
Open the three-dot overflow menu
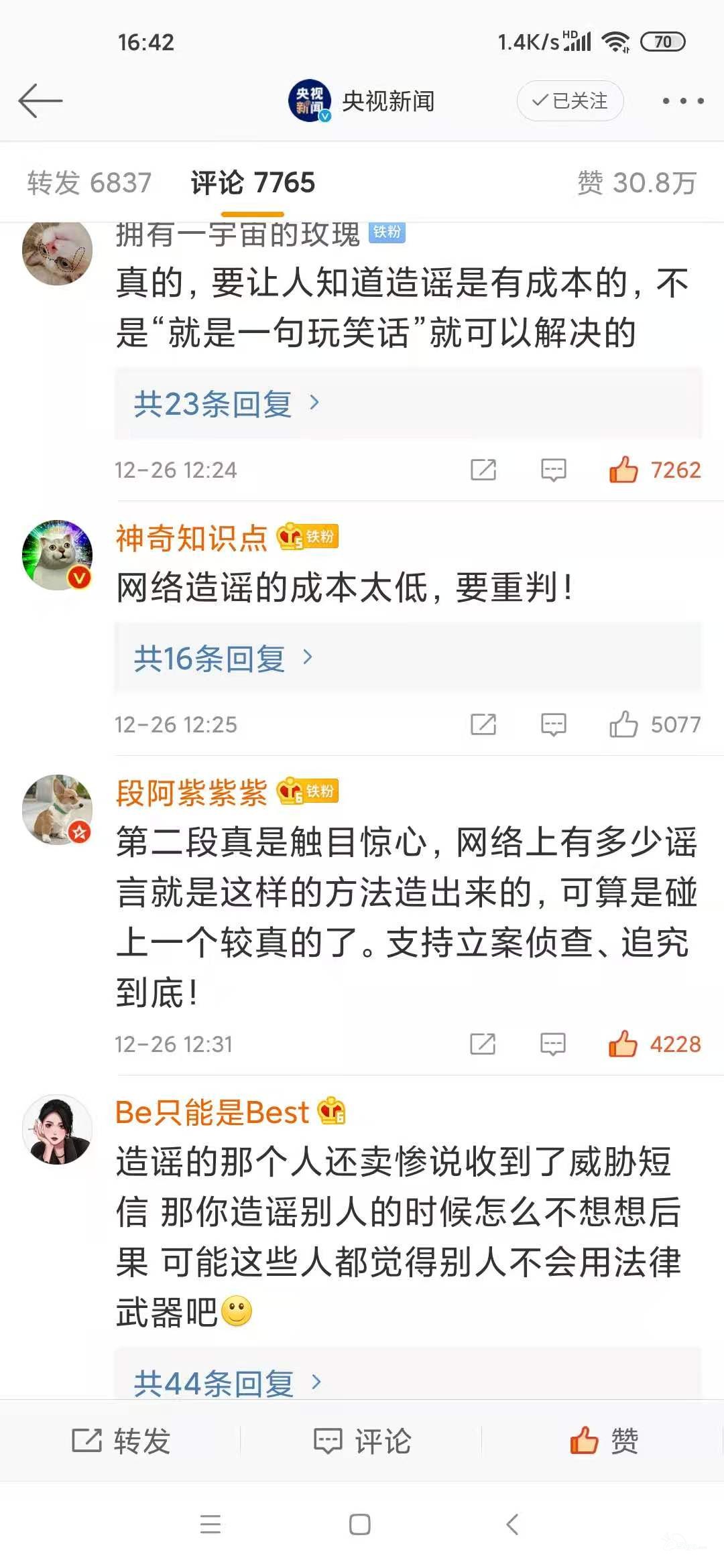pos(682,101)
